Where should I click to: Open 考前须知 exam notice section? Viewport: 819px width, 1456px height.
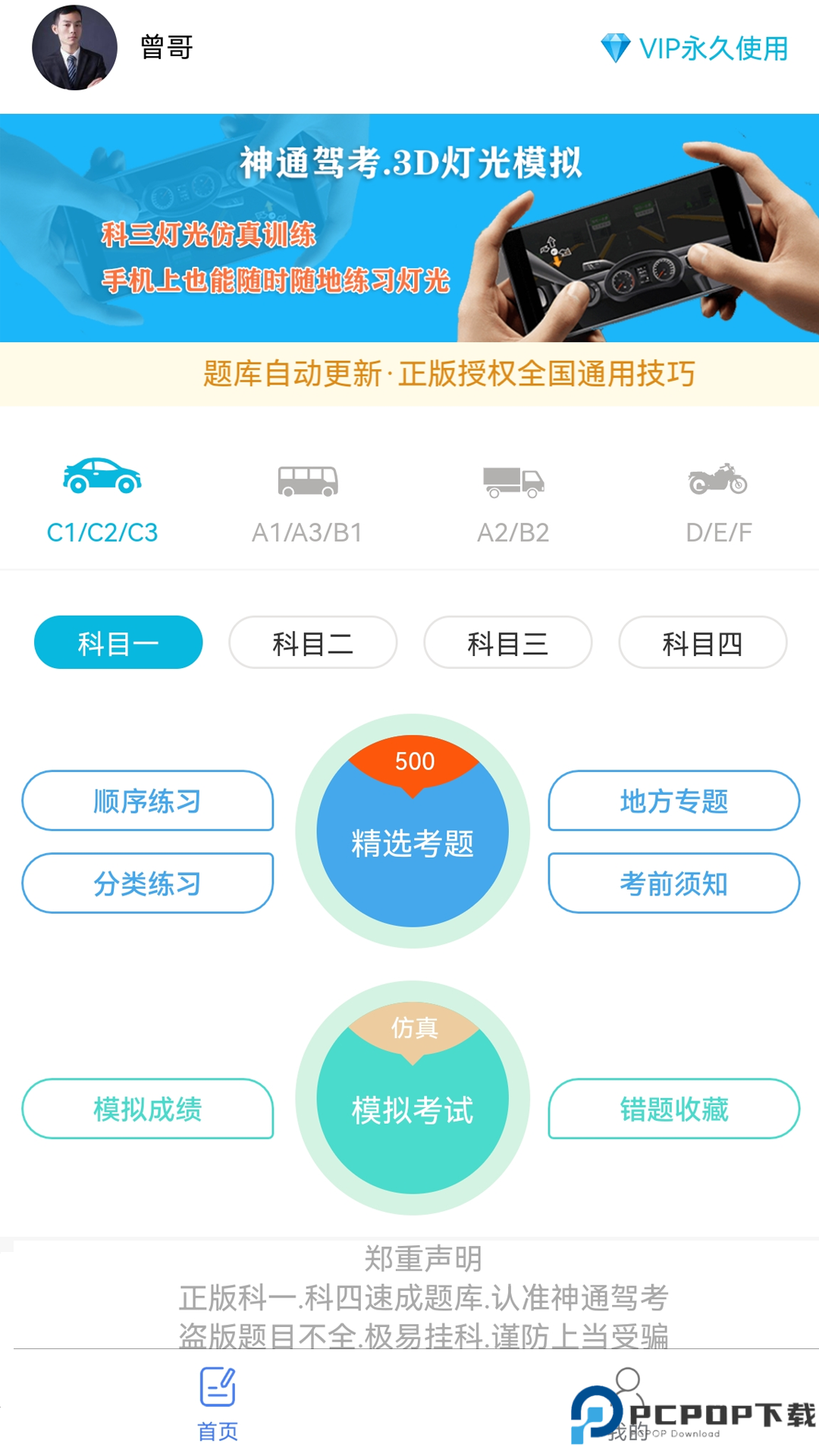coord(672,882)
